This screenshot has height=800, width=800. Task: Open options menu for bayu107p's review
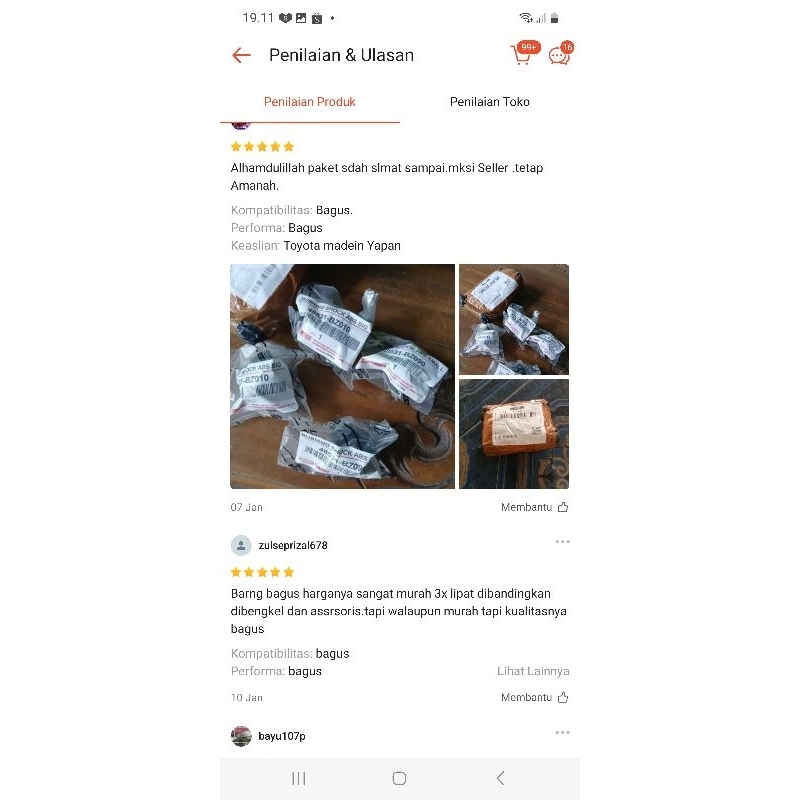pyautogui.click(x=562, y=733)
